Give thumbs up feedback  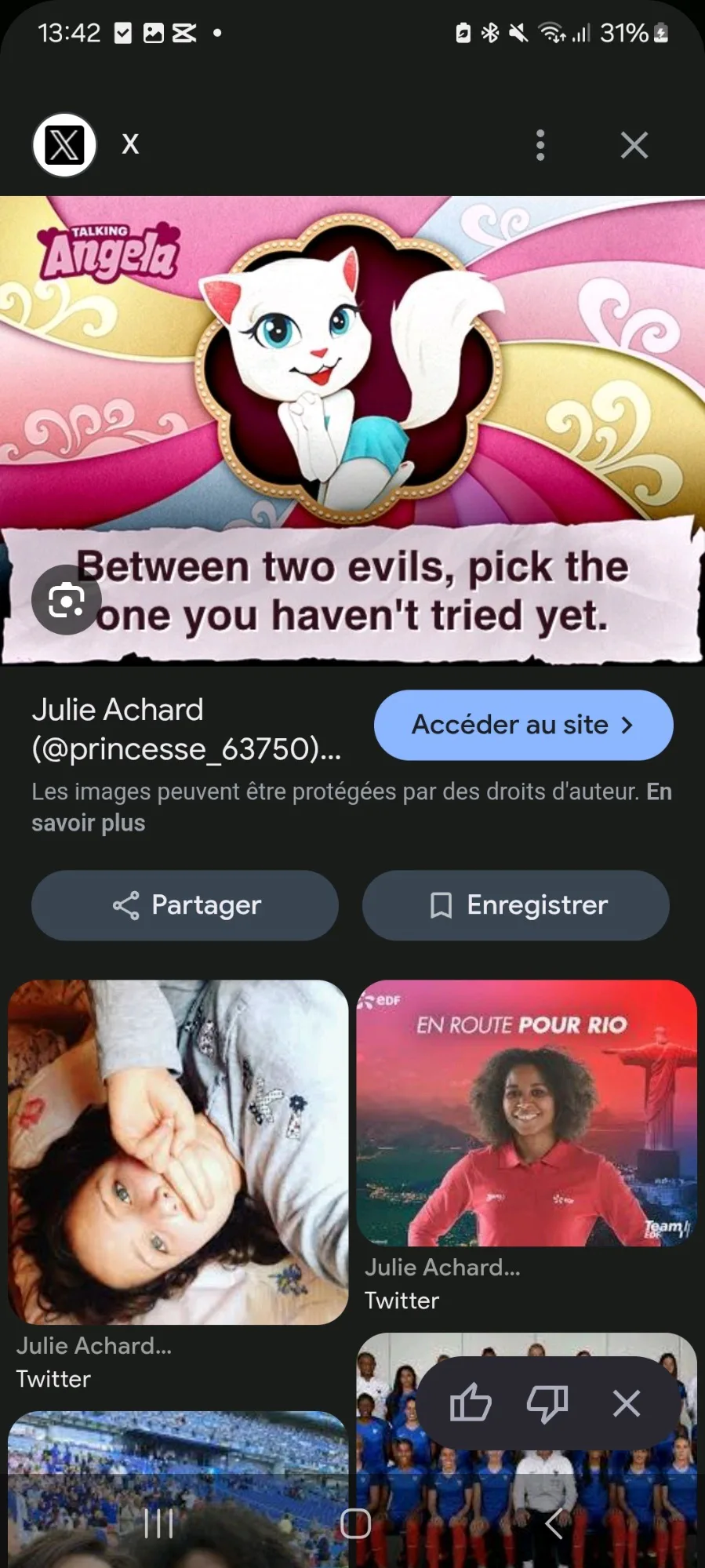(x=471, y=1402)
